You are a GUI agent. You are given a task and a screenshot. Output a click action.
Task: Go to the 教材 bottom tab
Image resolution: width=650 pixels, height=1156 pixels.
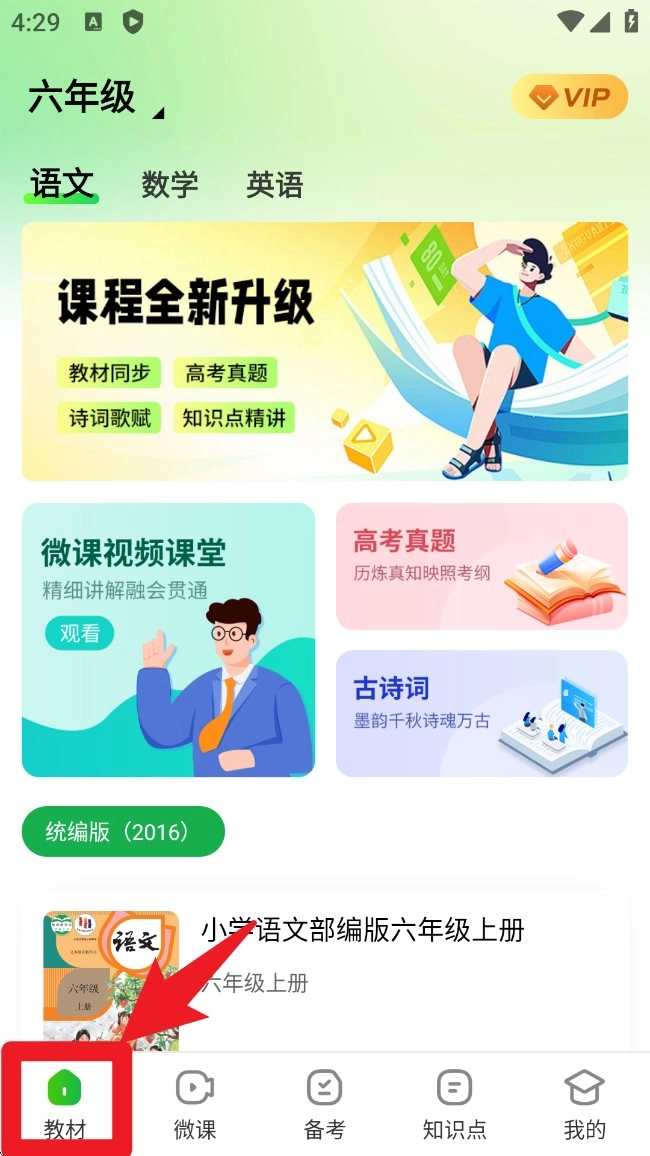point(65,1102)
